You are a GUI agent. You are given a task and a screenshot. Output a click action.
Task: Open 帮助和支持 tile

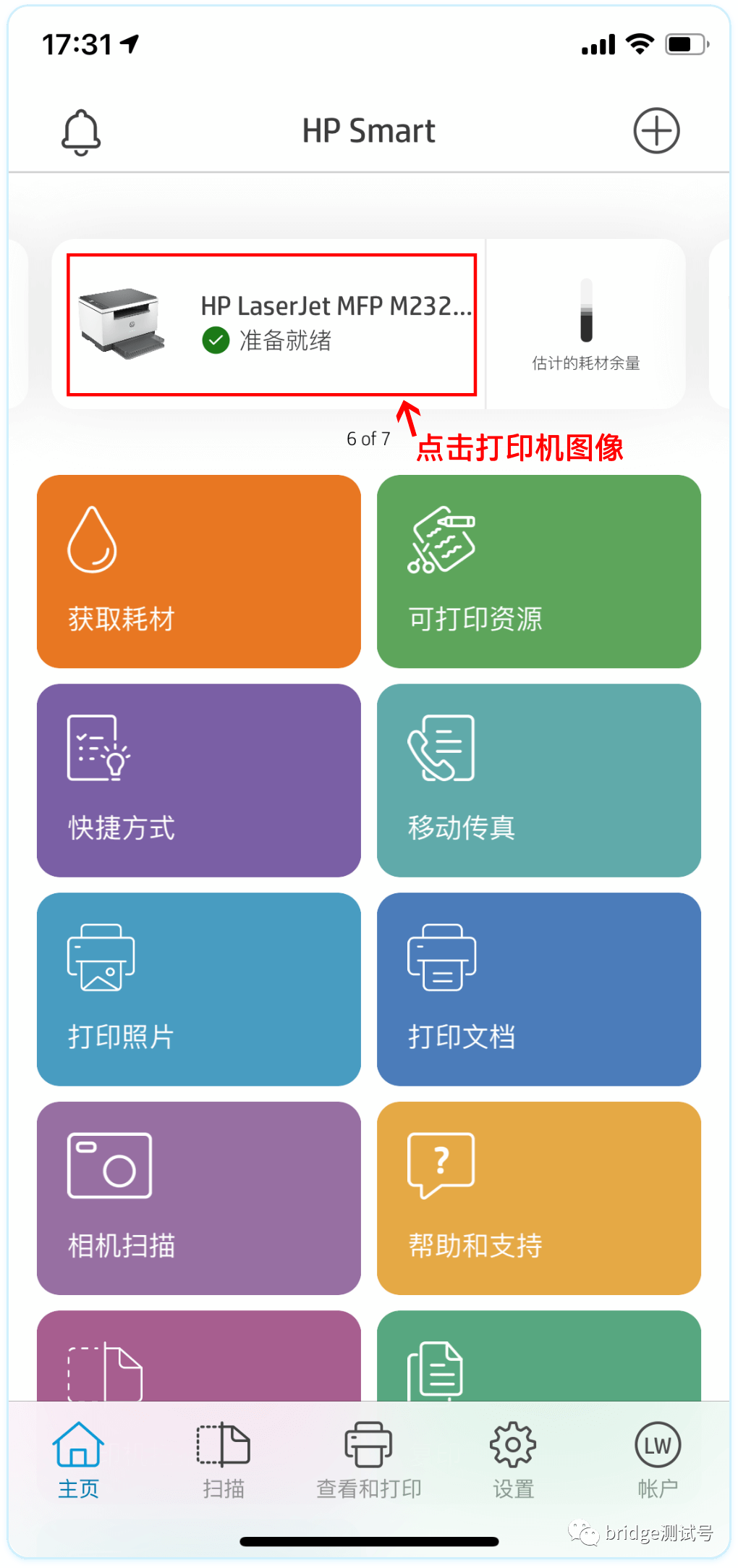[x=538, y=1198]
